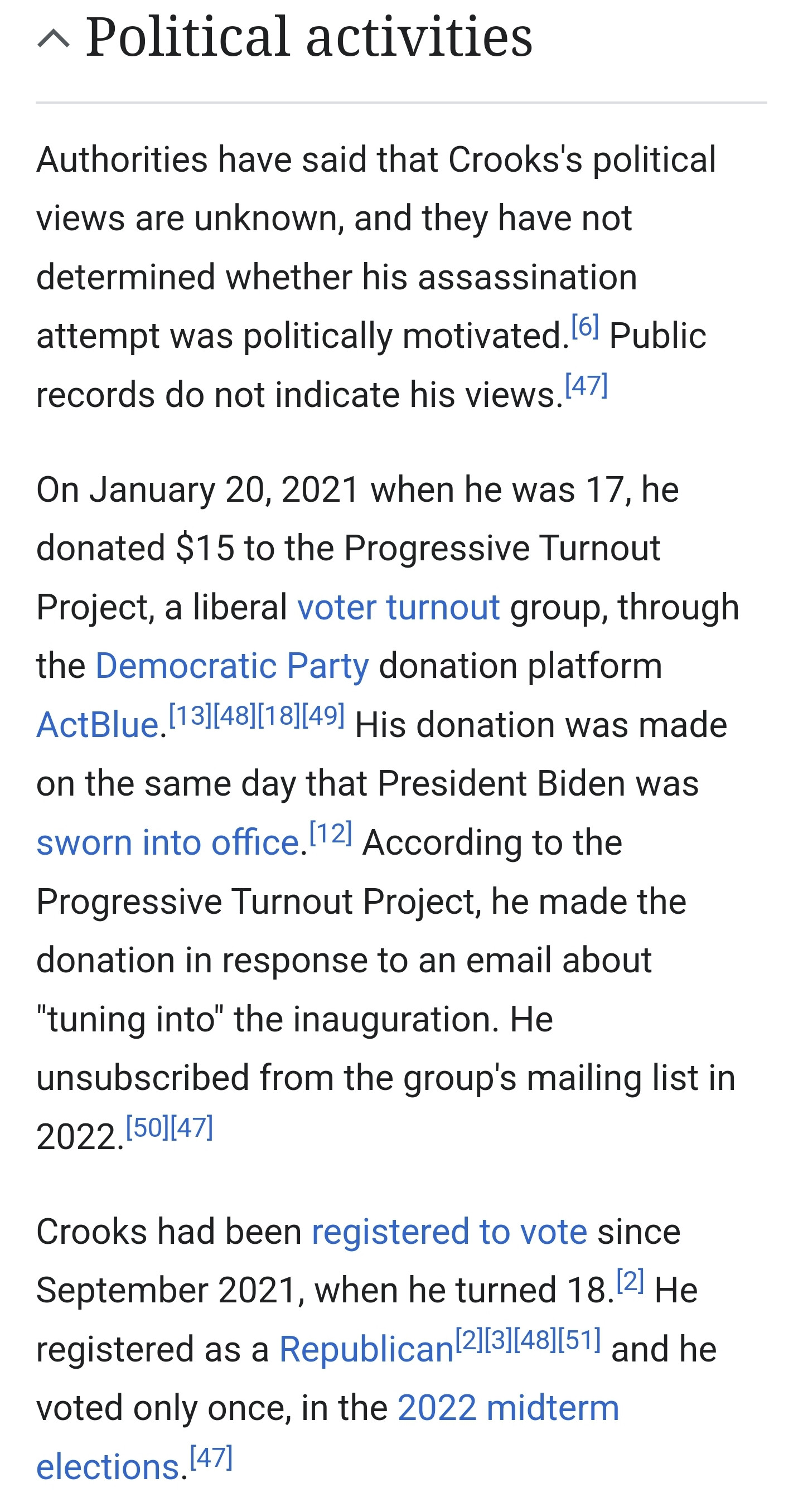Open the sworn into office link
This screenshot has width=803, height=1512.
(x=168, y=842)
